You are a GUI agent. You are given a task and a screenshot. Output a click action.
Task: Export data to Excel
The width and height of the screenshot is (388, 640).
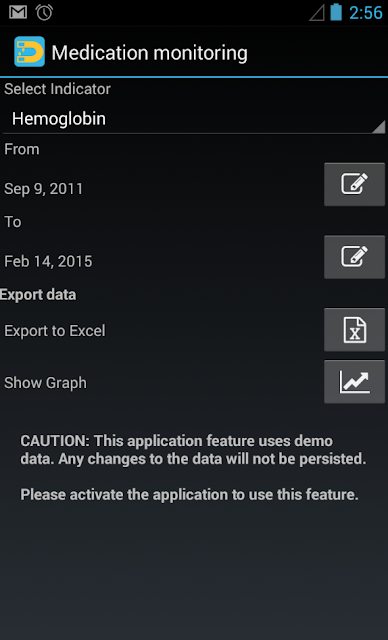tap(354, 330)
